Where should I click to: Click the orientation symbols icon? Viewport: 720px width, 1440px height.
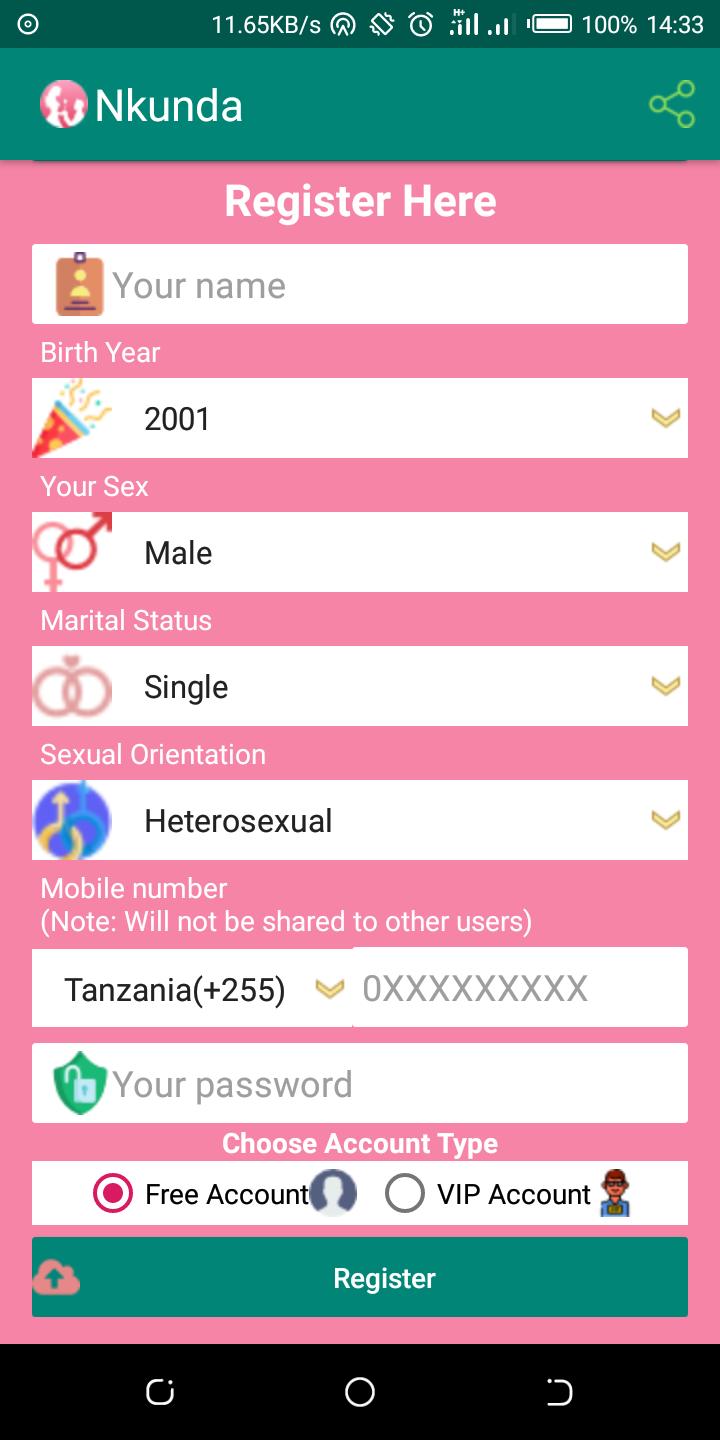tap(70, 820)
